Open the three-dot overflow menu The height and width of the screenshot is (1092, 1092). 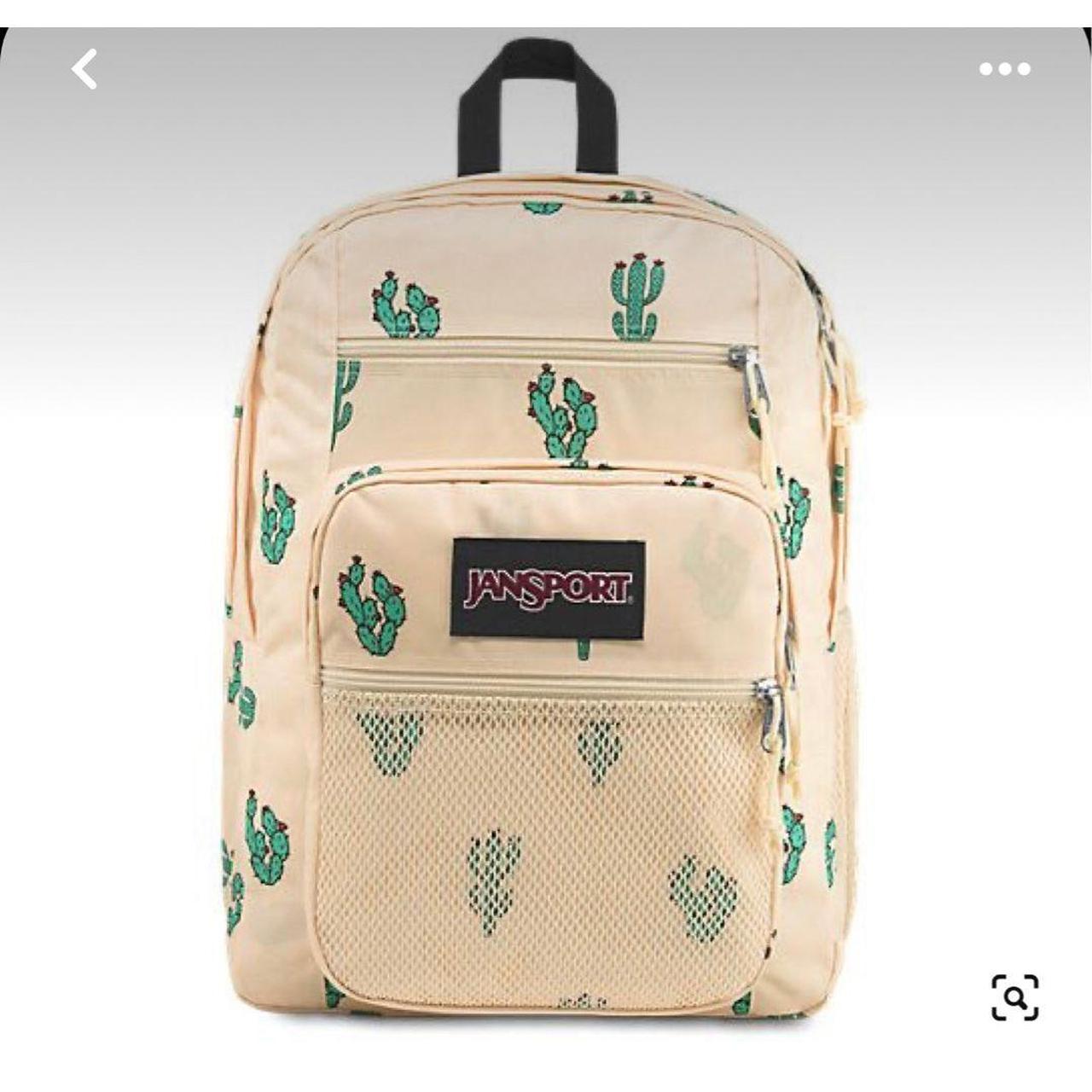coord(1004,69)
